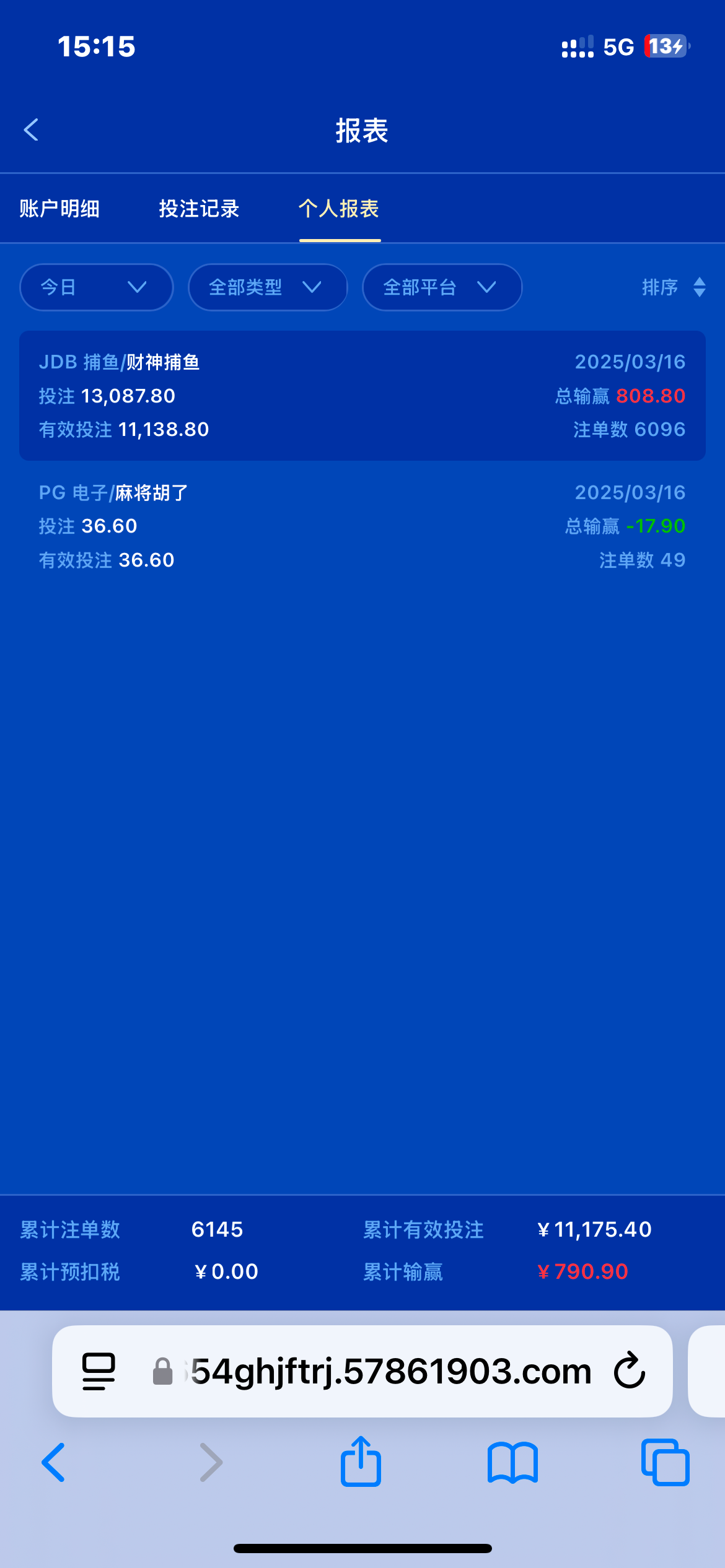725x1568 pixels.
Task: Go to previous page in Safari
Action: point(53,1462)
